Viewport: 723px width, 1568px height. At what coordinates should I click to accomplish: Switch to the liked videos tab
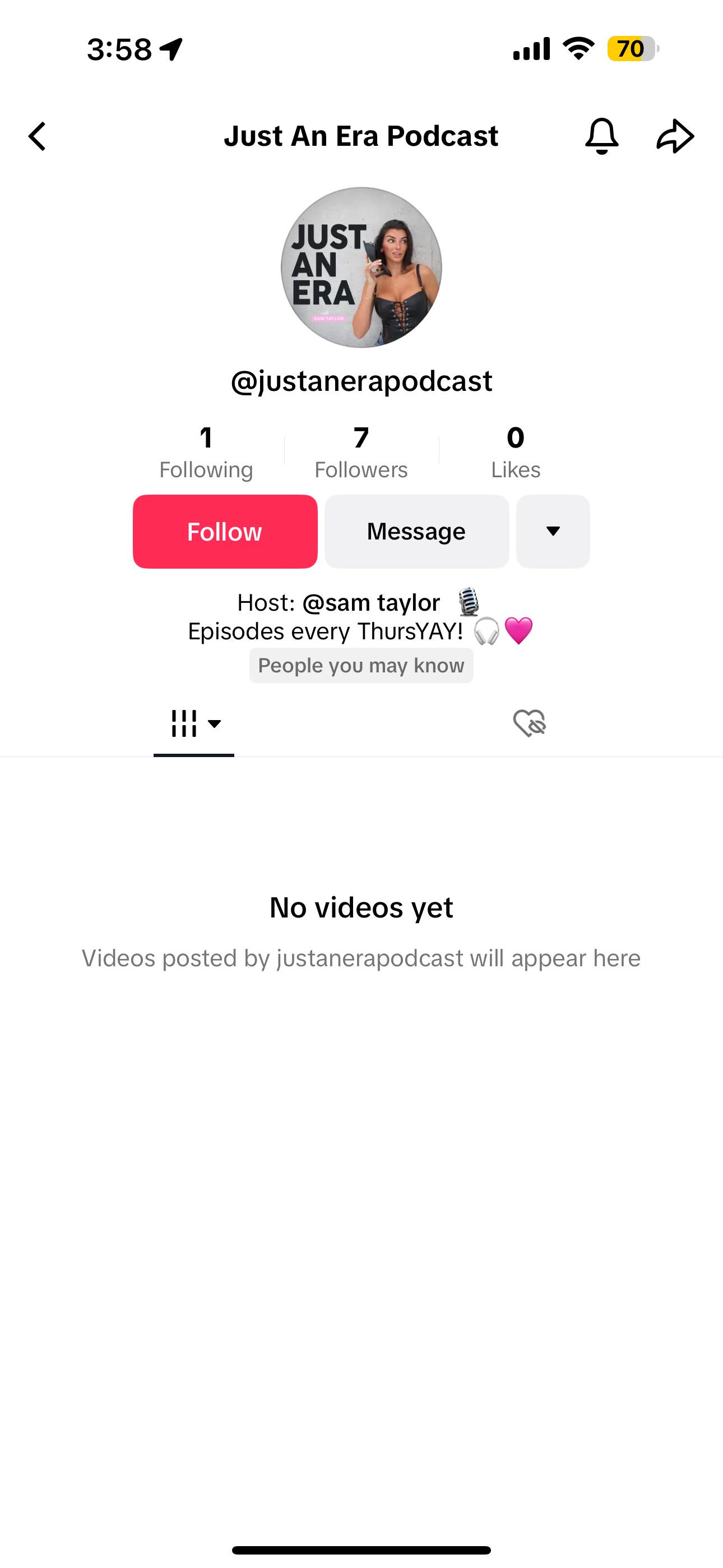coord(529,723)
